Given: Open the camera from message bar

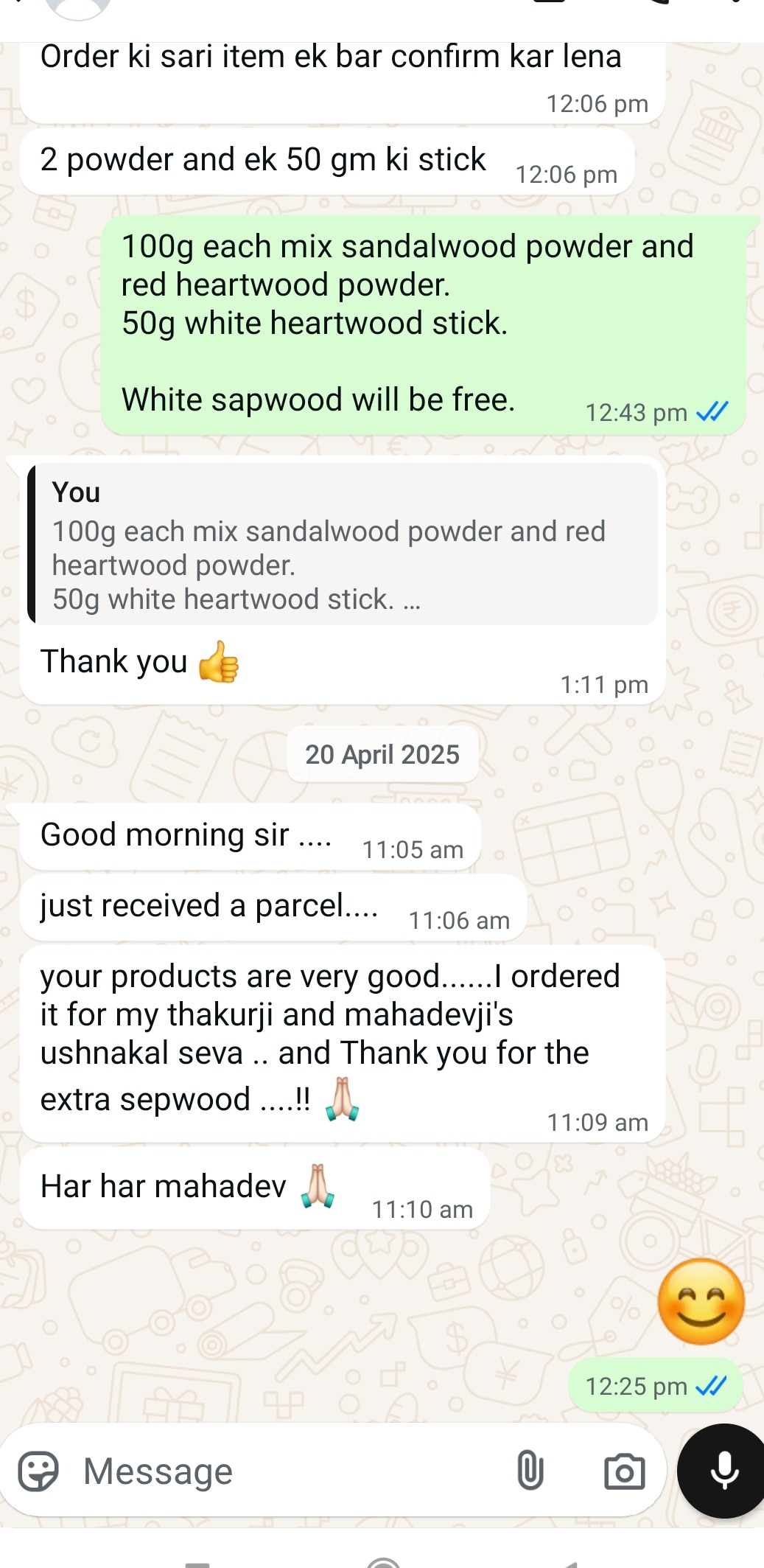Looking at the screenshot, I should [624, 1471].
